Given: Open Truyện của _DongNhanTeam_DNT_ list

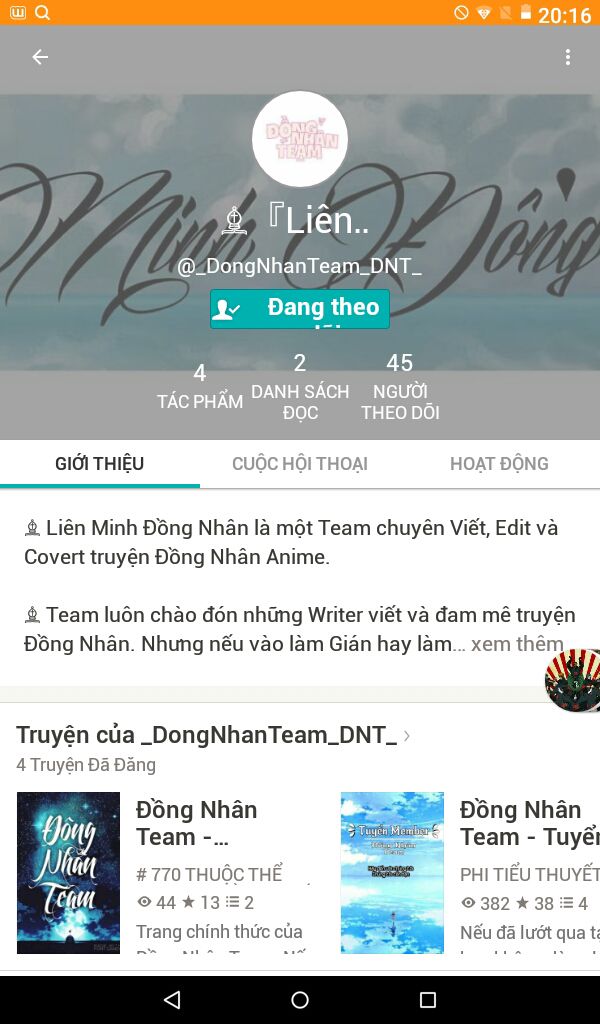Looking at the screenshot, I should [212, 735].
